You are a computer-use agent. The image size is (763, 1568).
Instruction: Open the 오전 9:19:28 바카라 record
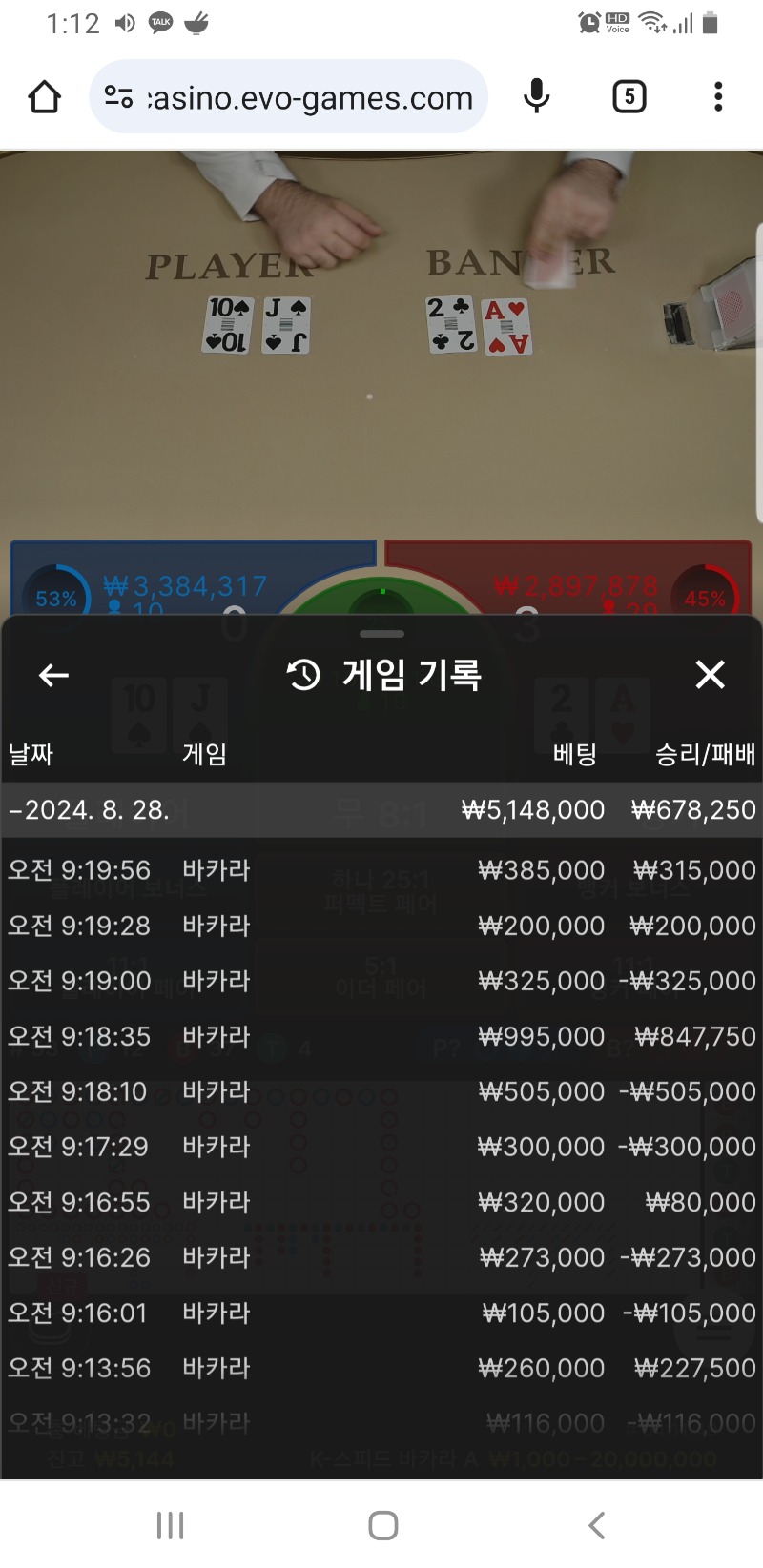point(381,926)
